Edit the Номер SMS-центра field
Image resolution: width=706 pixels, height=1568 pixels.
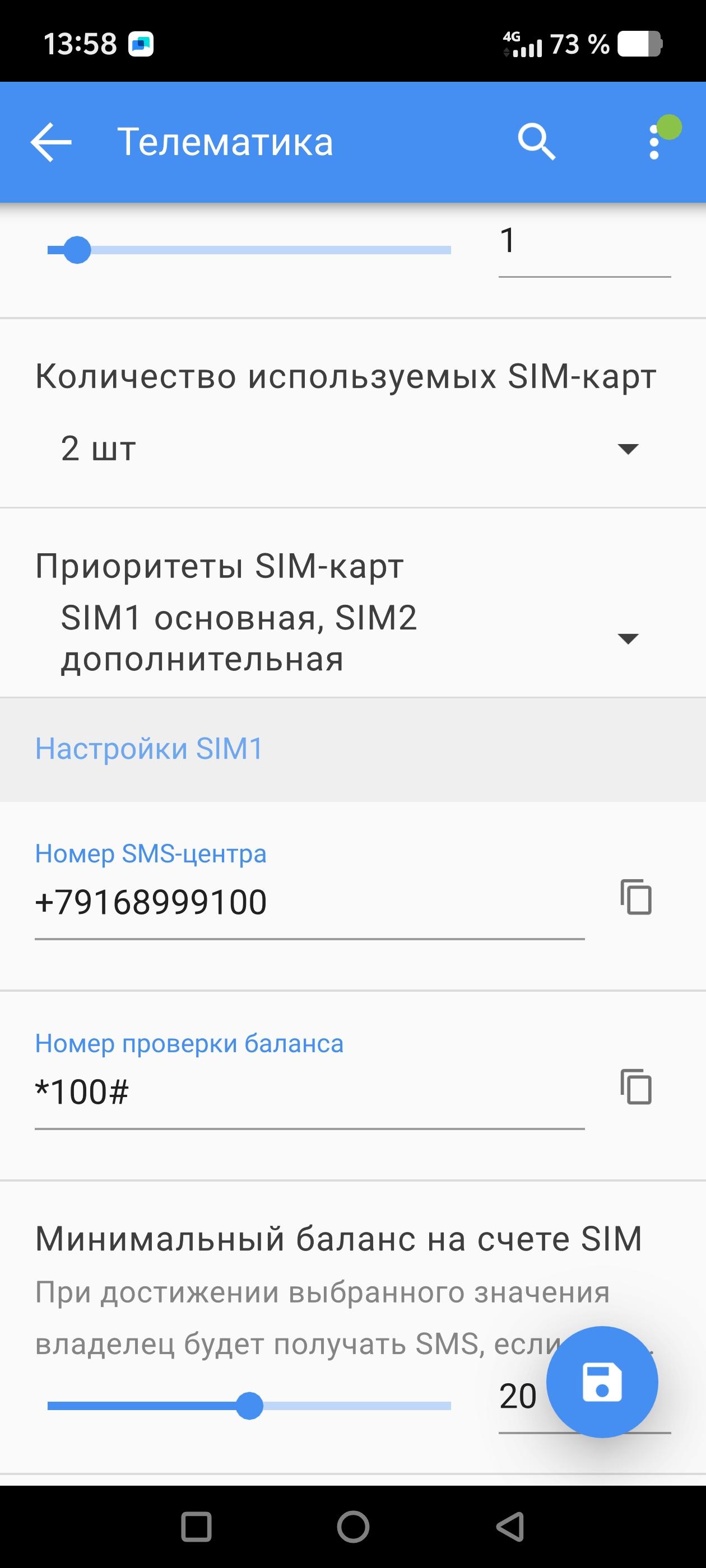pyautogui.click(x=309, y=902)
